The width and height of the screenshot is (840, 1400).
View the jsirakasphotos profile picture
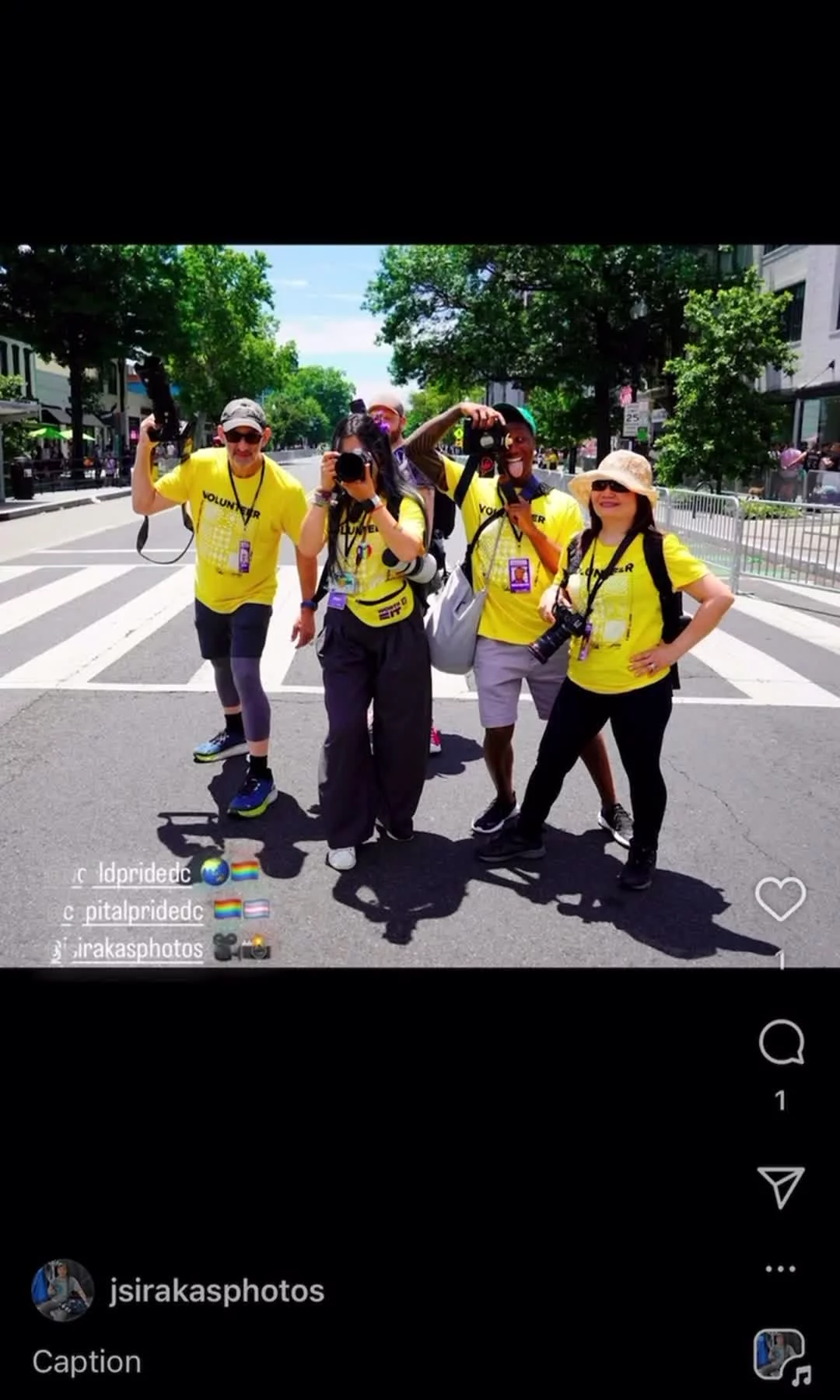62,1290
